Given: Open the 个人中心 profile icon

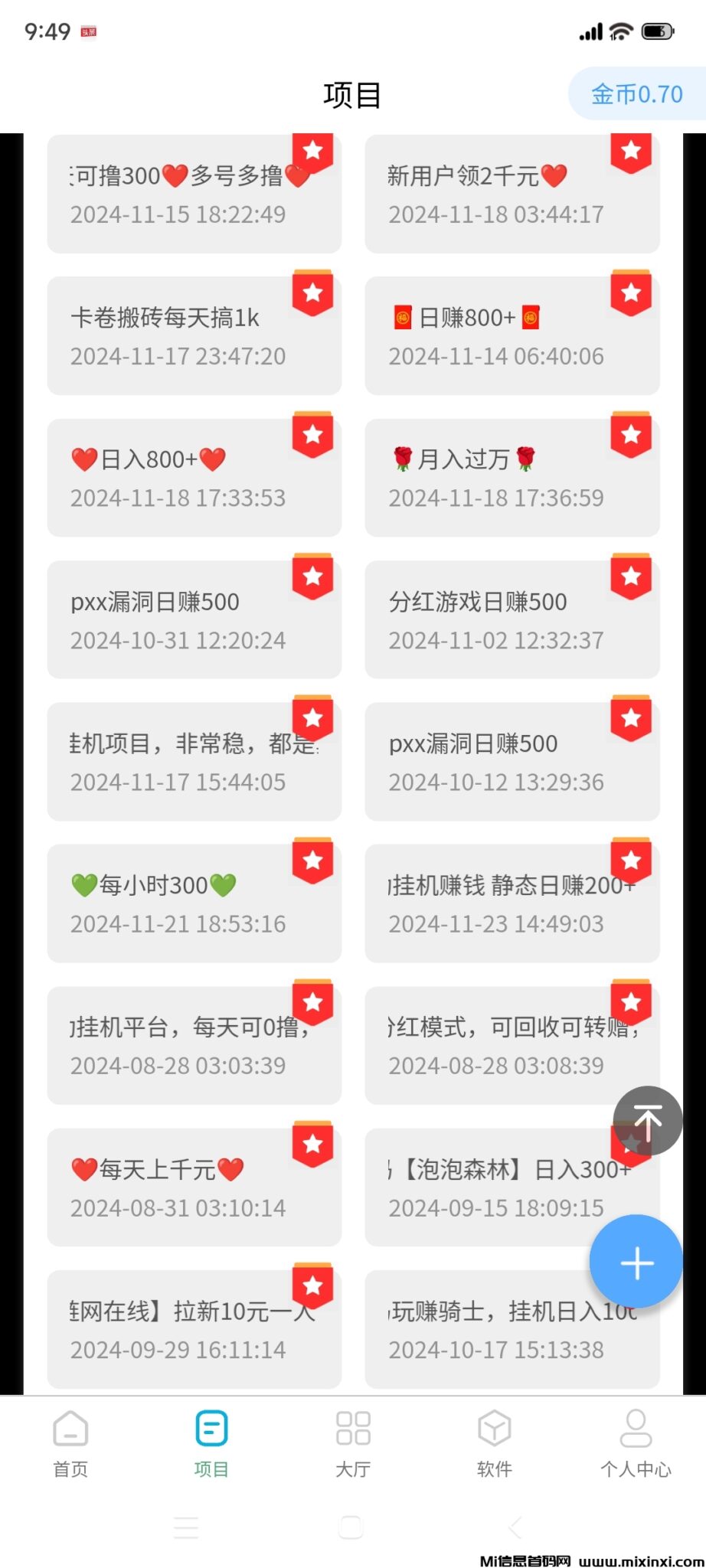Looking at the screenshot, I should (x=636, y=1428).
